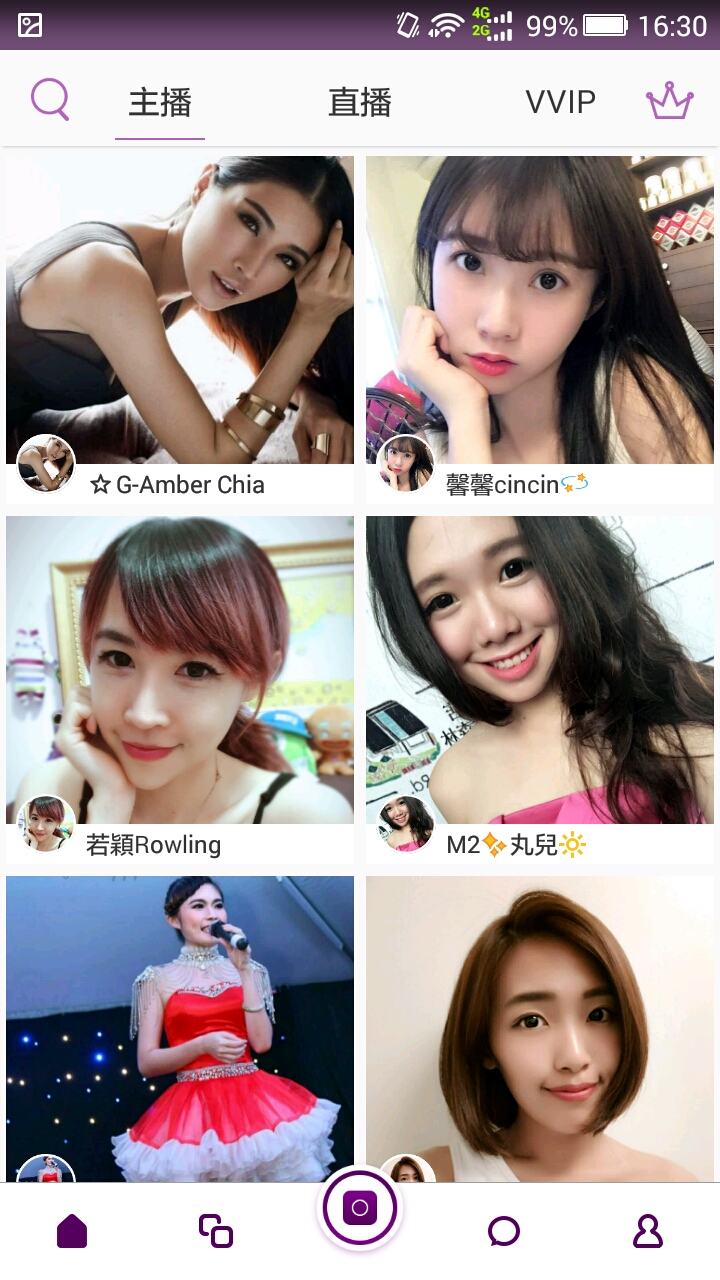Viewport: 720px width, 1280px height.
Task: Go to the home bottom tab
Action: pyautogui.click(x=72, y=1231)
